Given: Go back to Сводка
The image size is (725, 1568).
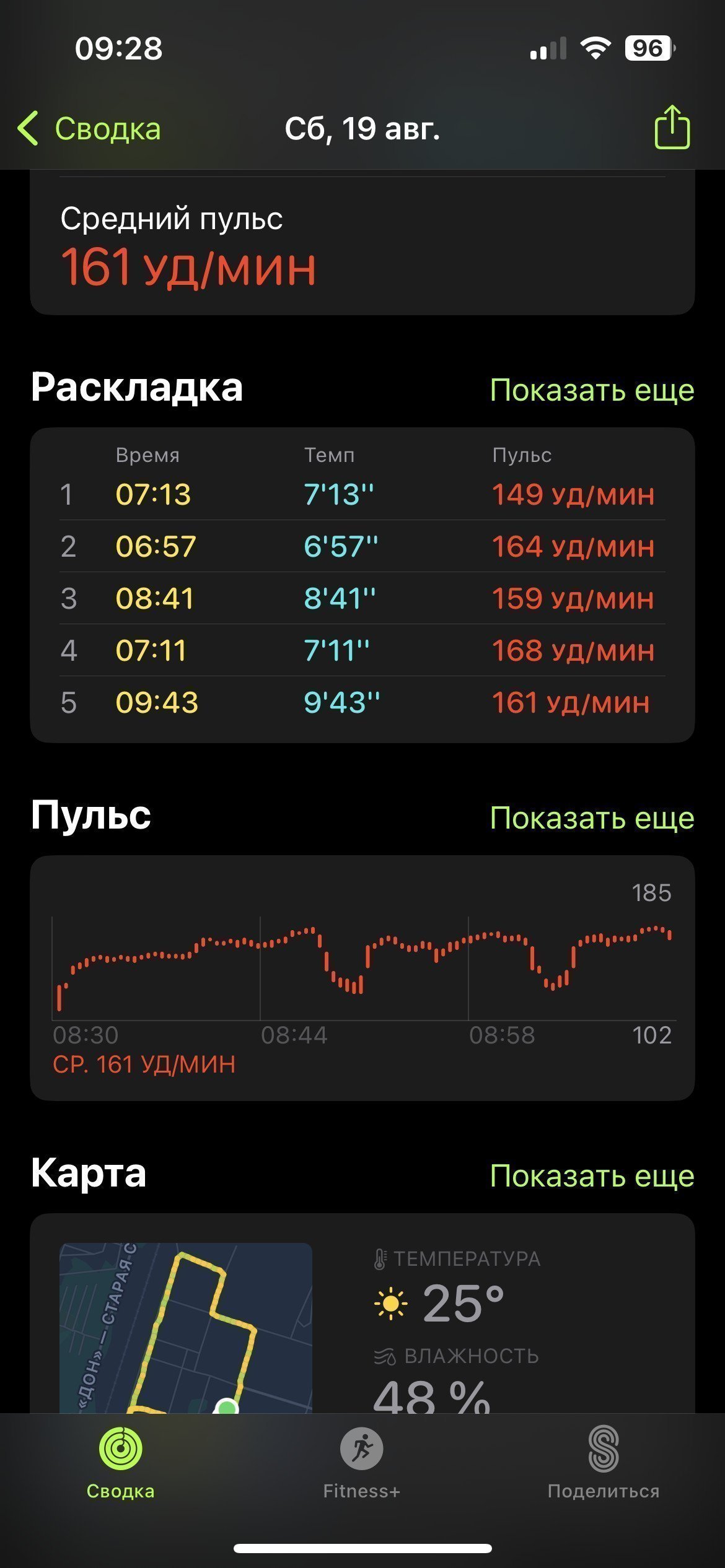Looking at the screenshot, I should (89, 129).
